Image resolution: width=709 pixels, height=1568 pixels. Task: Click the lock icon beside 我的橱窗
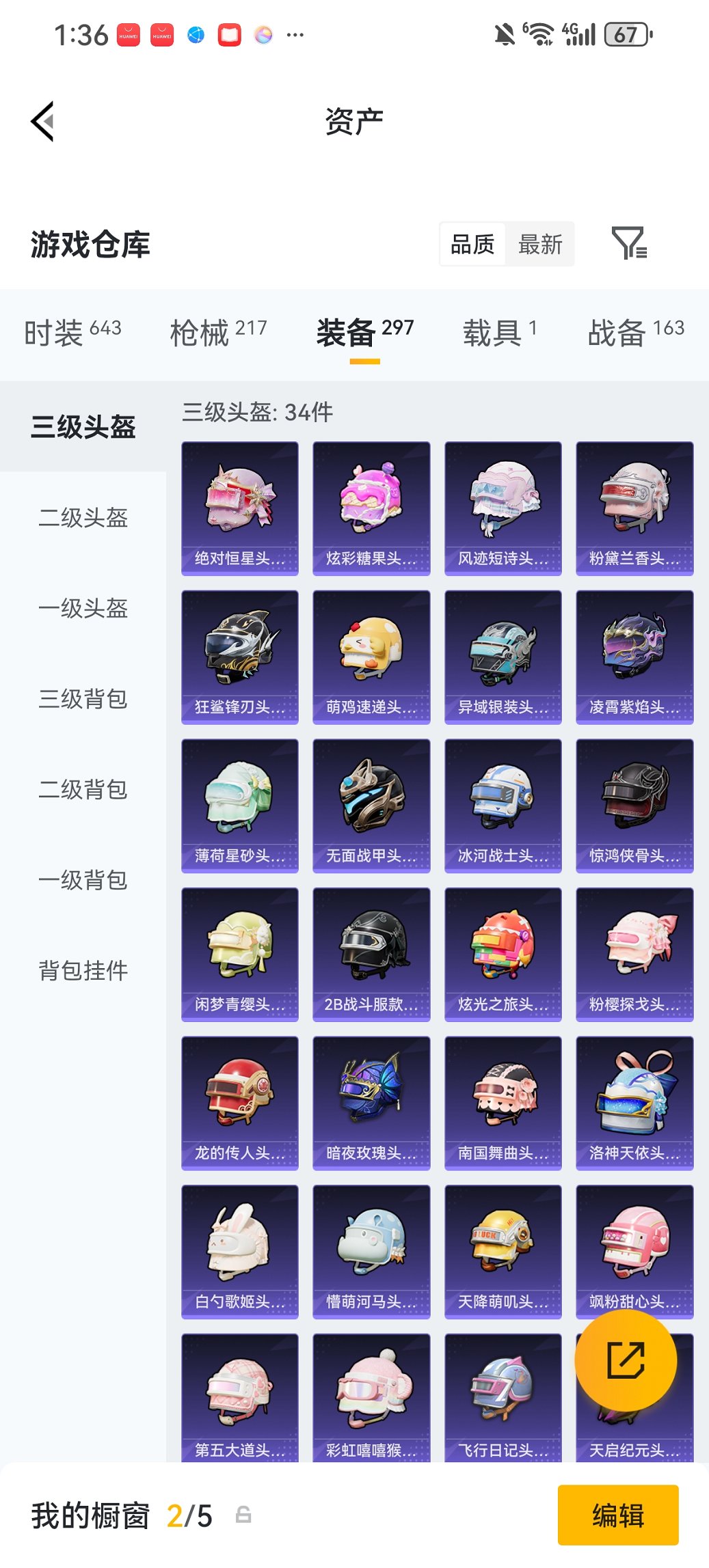(245, 1514)
